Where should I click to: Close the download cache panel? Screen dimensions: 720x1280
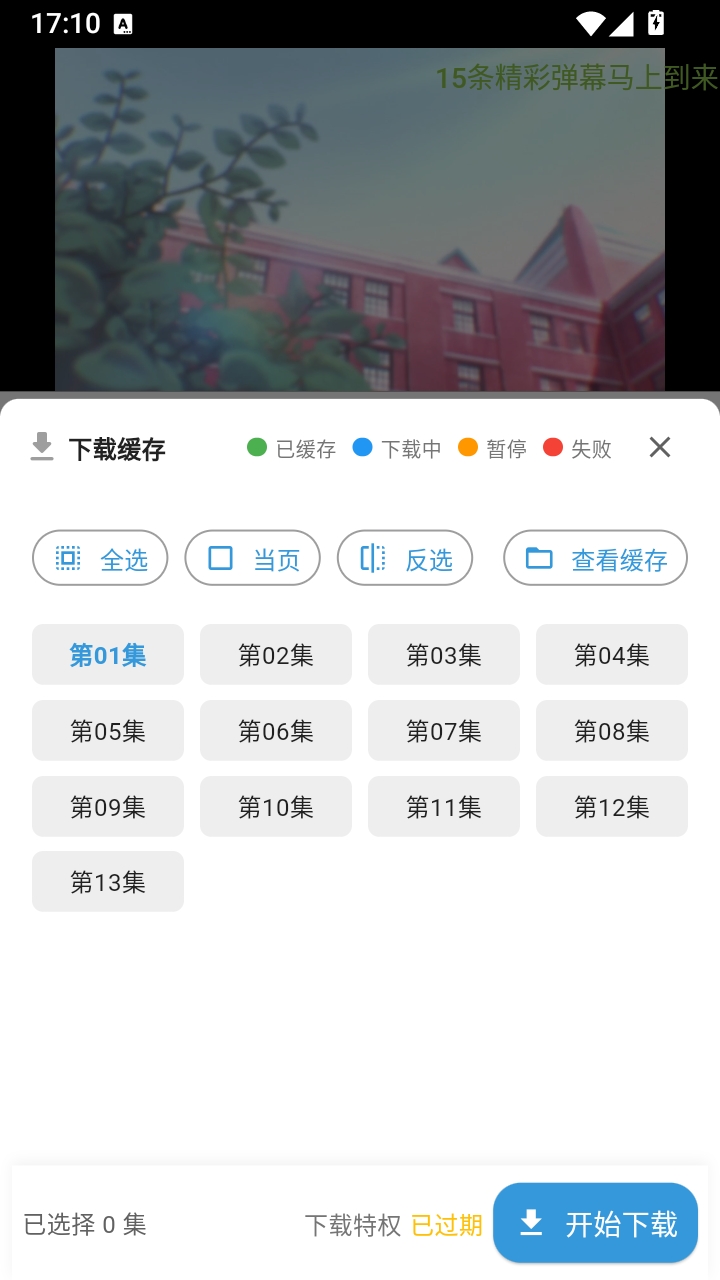click(x=659, y=447)
